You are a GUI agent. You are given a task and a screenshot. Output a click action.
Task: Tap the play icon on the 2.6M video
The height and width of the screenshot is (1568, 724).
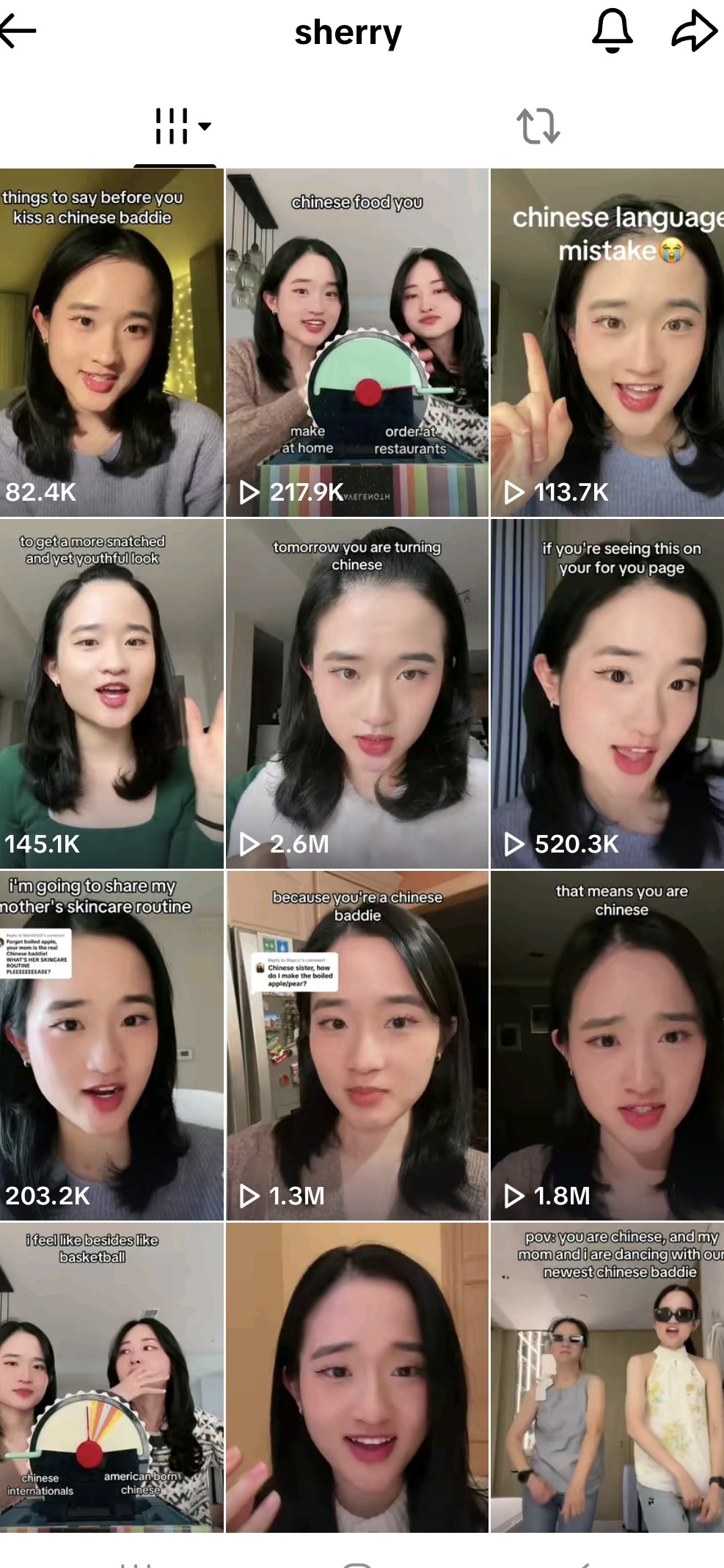250,844
